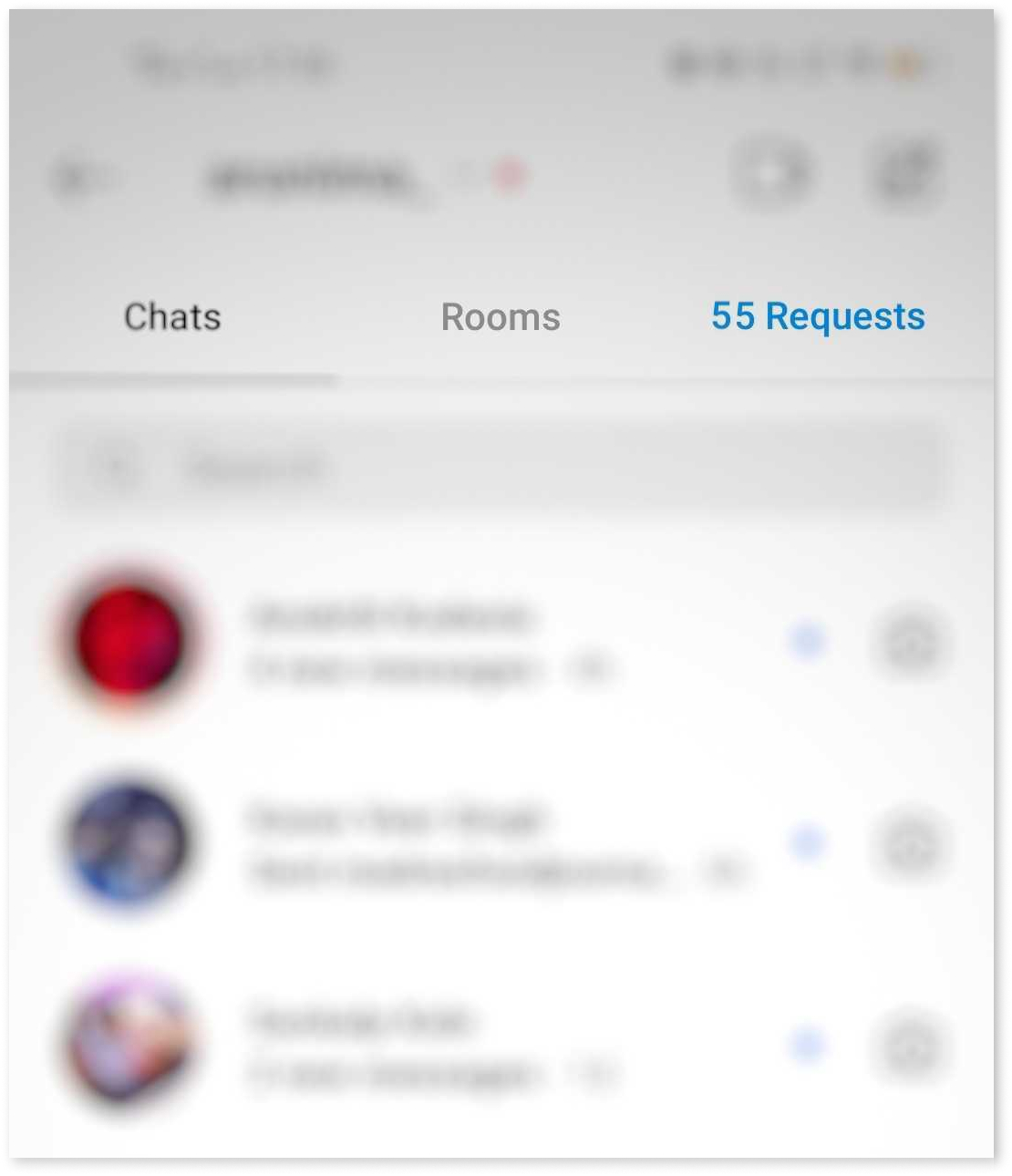1012x1176 pixels.
Task: Open the battery status icon
Action: point(898,62)
